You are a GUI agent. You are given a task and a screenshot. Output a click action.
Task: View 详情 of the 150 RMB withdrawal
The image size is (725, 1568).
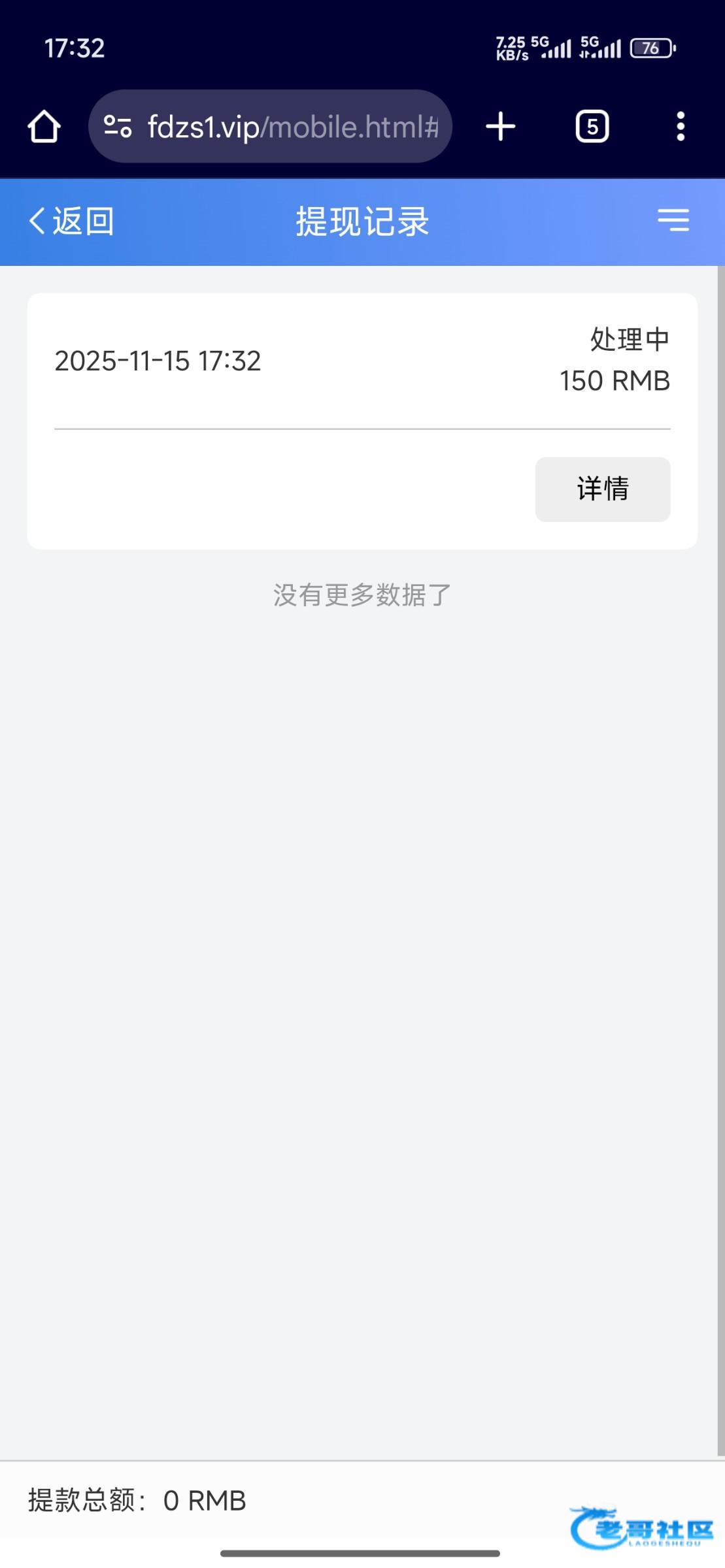602,489
